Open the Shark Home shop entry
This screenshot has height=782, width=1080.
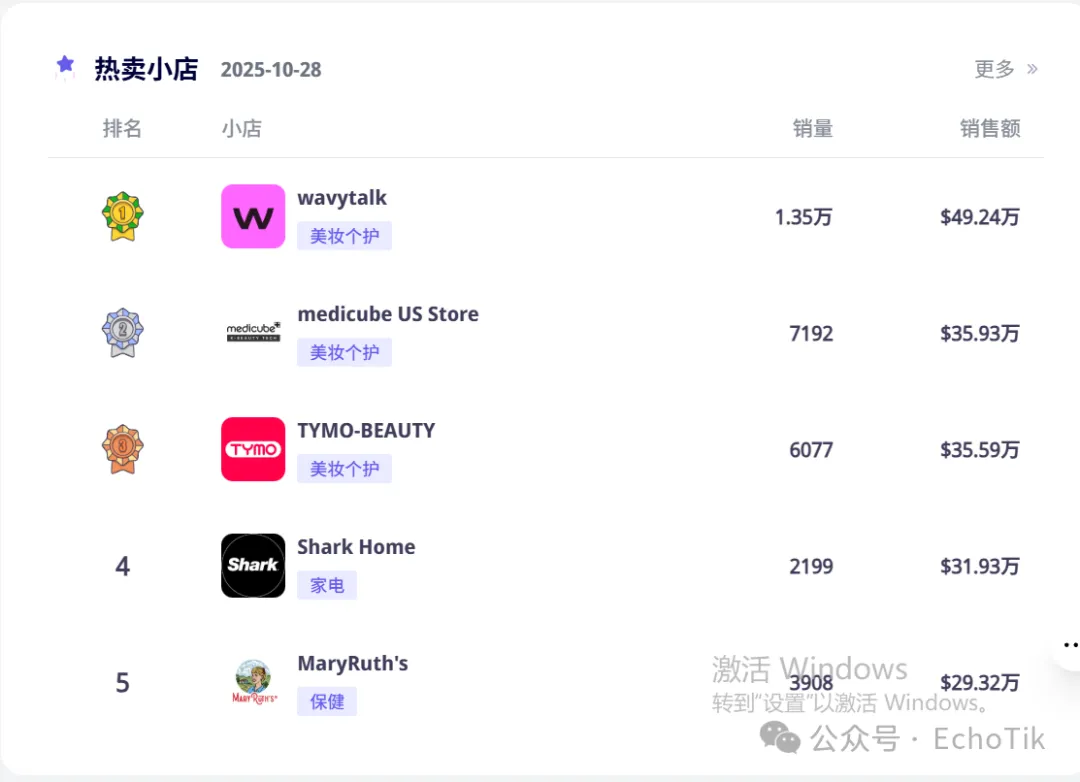pos(355,547)
